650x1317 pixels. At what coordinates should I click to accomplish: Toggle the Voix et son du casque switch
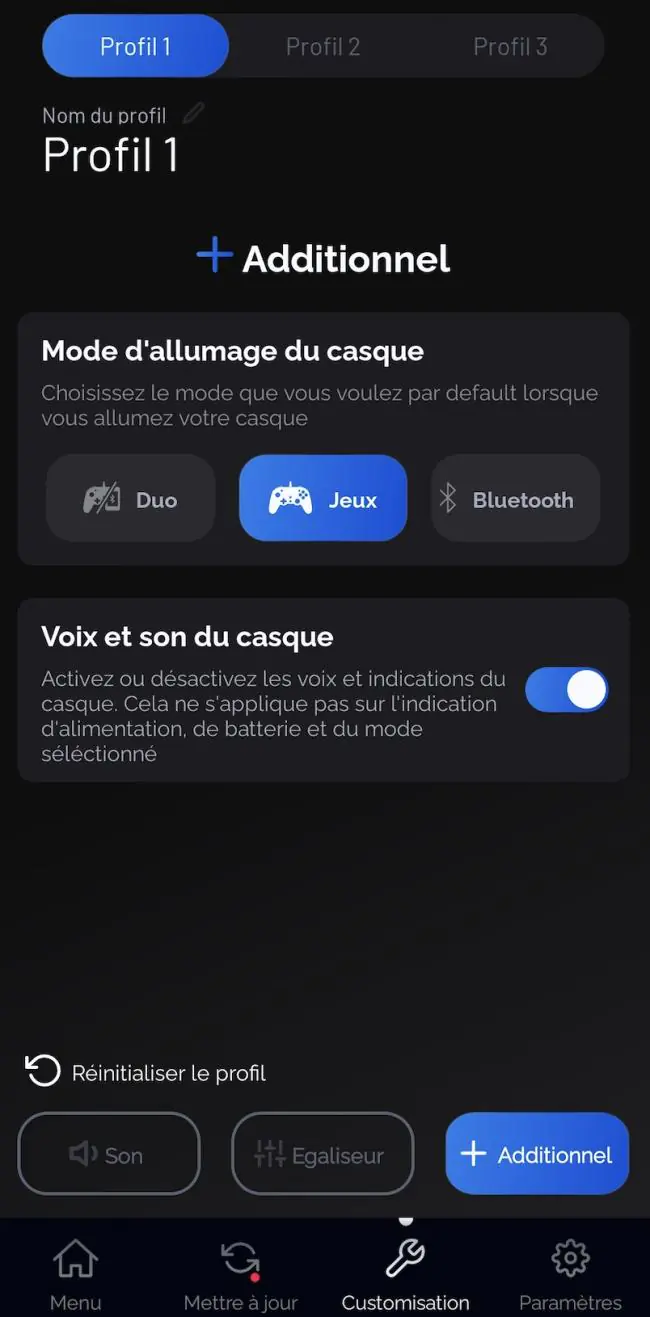click(567, 690)
